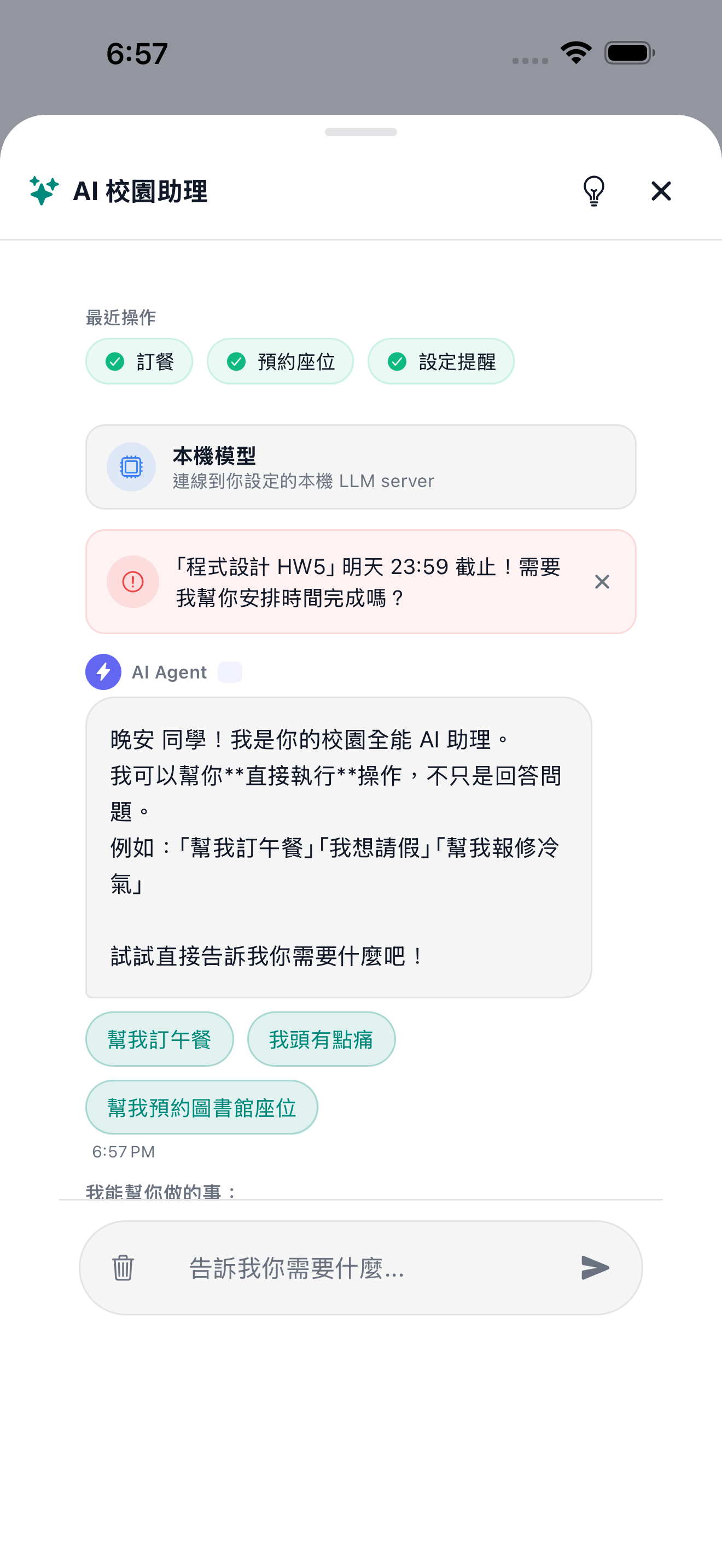The height and width of the screenshot is (1568, 722).
Task: Pick the 我頭有點痛 suggestion
Action: tap(321, 1039)
